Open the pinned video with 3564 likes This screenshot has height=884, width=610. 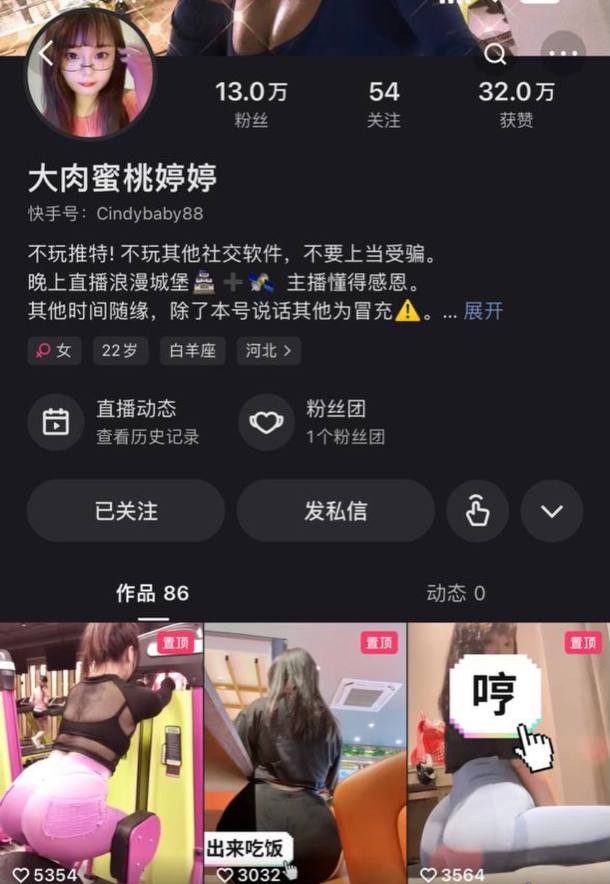pos(508,750)
